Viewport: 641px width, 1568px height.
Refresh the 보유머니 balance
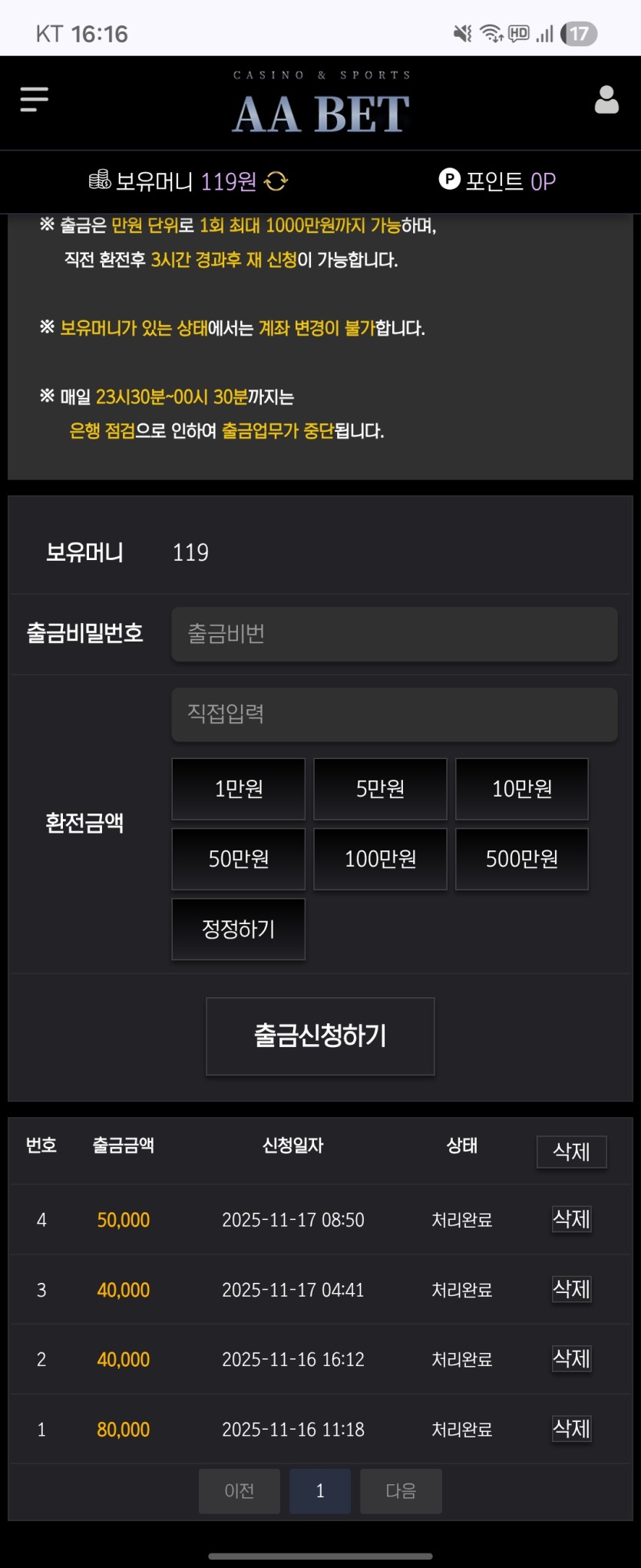point(276,181)
